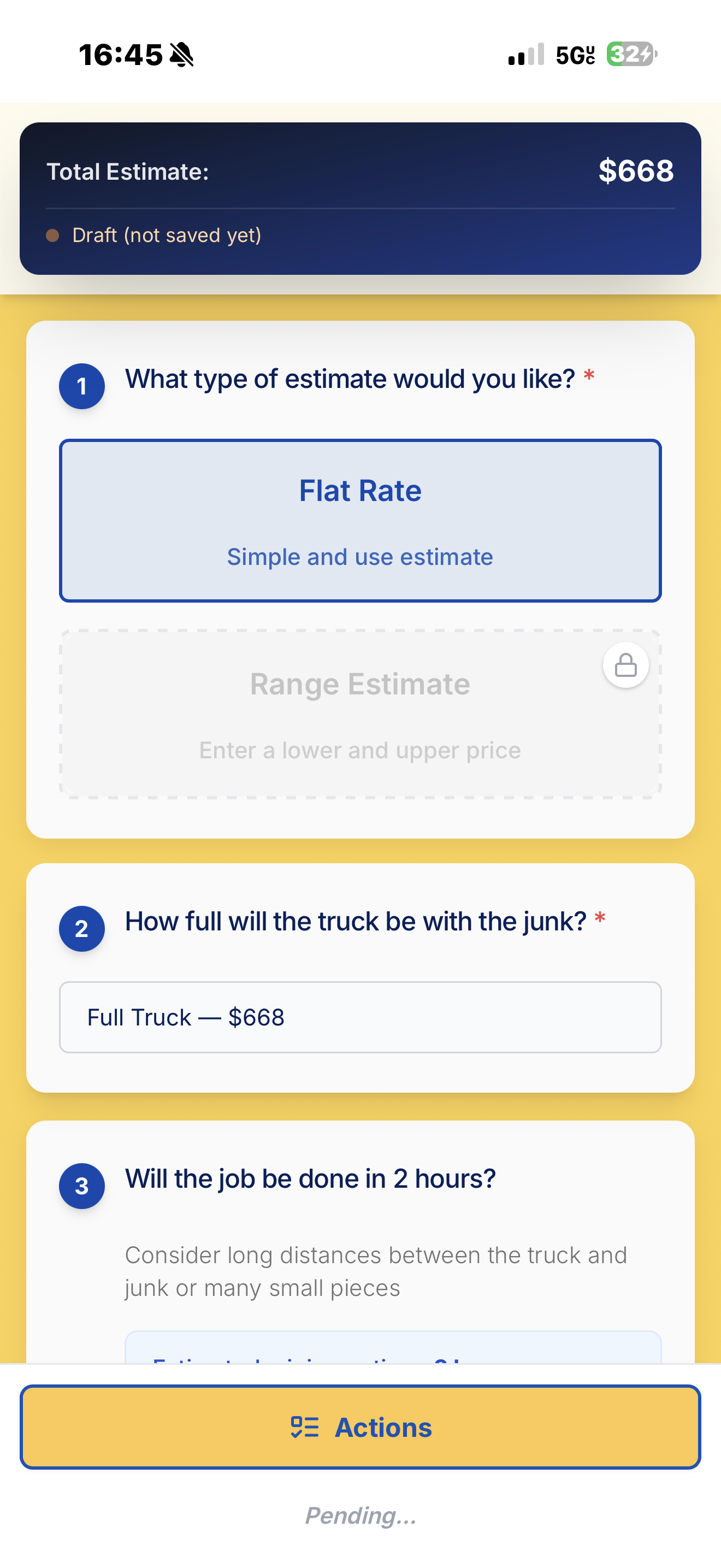This screenshot has width=721, height=1568.
Task: Tap the $668 total amount
Action: 636,171
